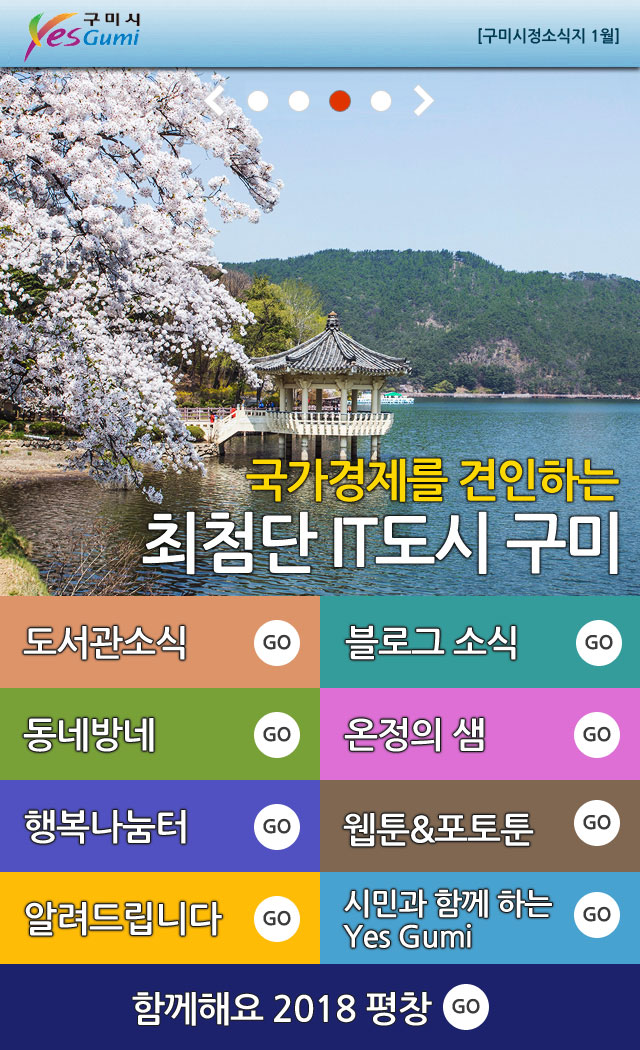Open the 구미시정소식지 1월 link
Image resolution: width=640 pixels, height=1050 pixels.
coord(548,37)
